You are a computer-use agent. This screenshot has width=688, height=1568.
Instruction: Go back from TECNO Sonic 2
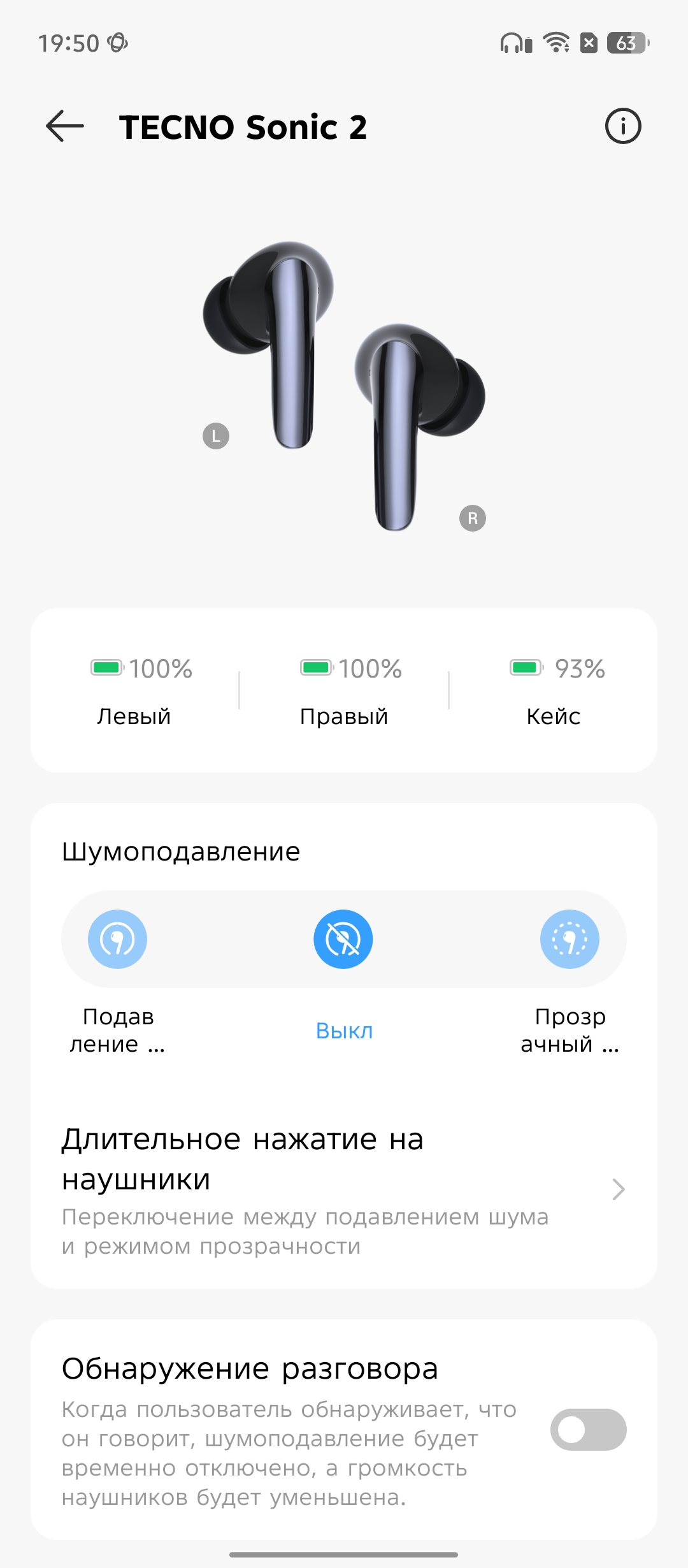[x=65, y=126]
